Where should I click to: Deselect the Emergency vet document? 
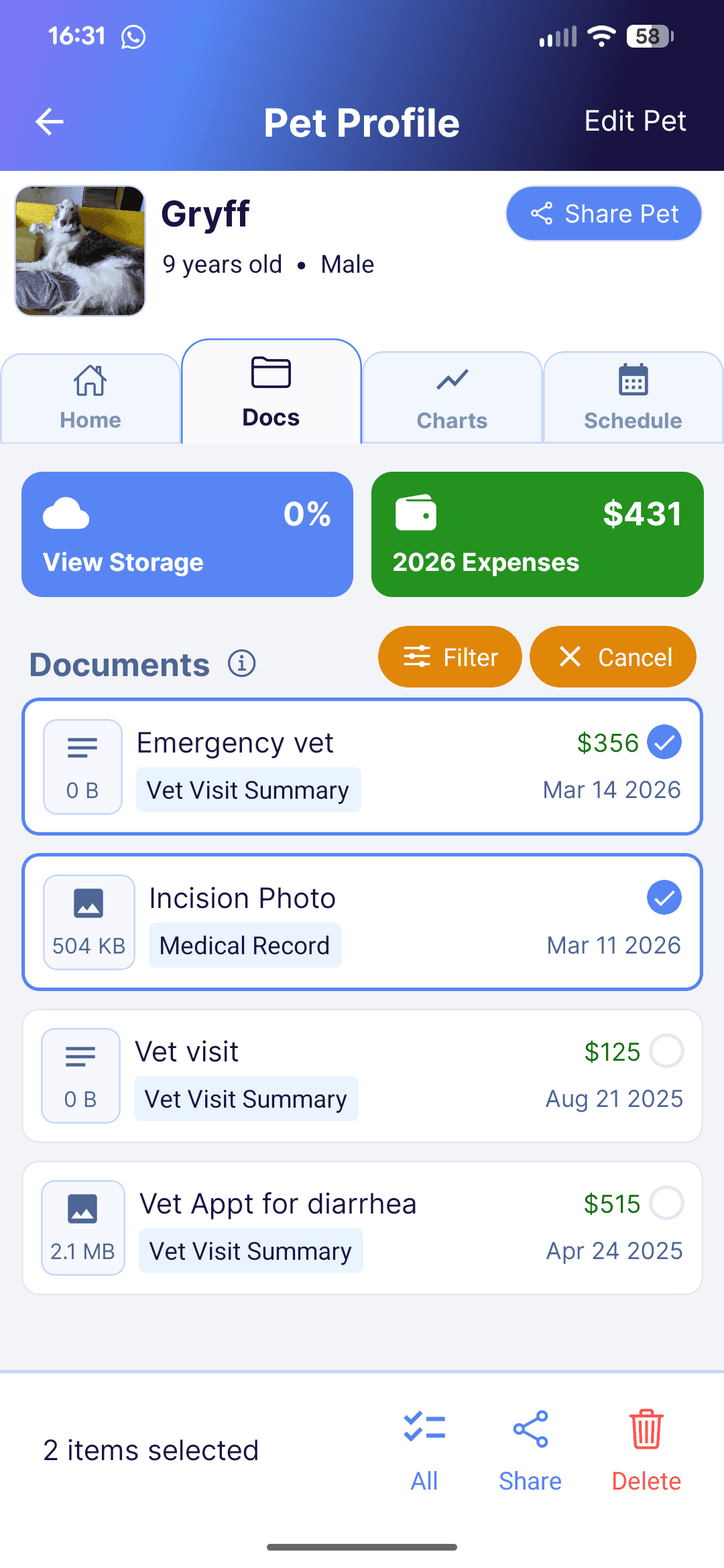click(665, 742)
